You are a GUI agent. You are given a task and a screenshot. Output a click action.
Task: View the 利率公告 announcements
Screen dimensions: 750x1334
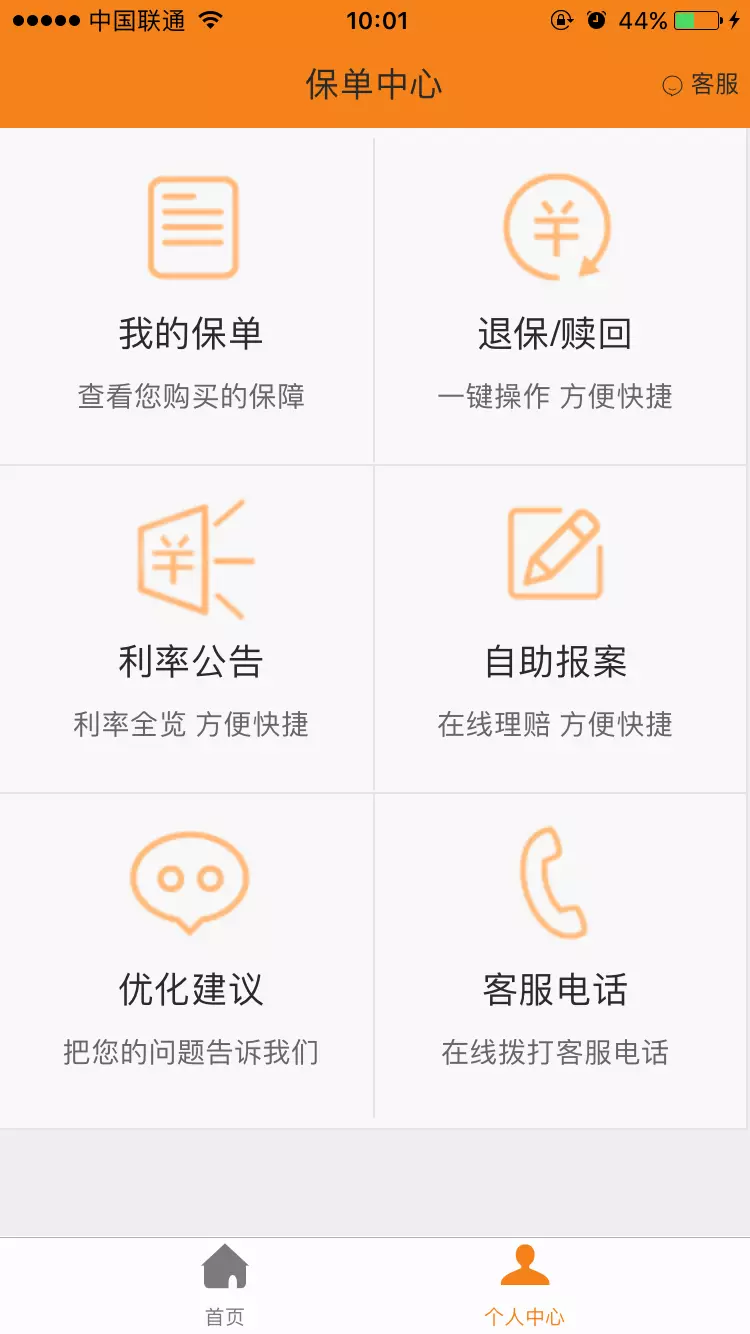(187, 628)
